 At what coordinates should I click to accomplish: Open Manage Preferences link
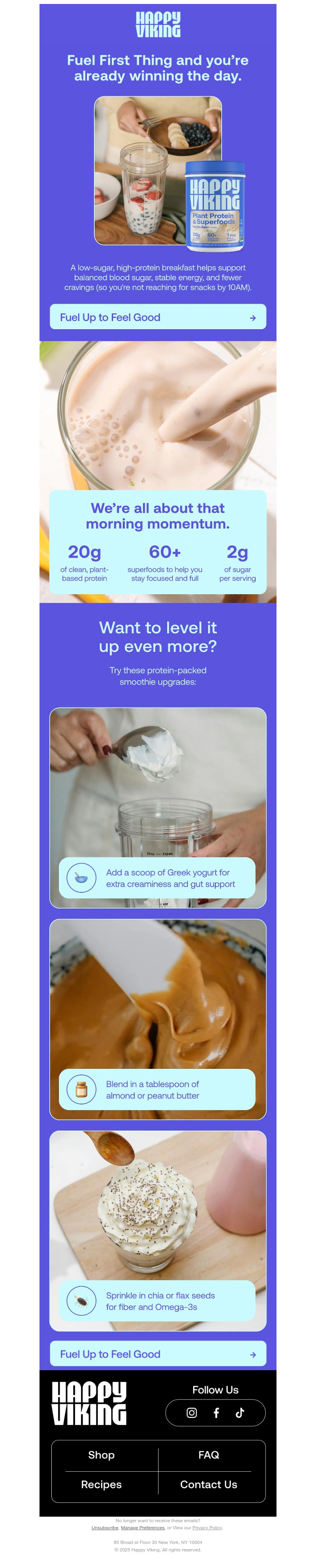(143, 1527)
